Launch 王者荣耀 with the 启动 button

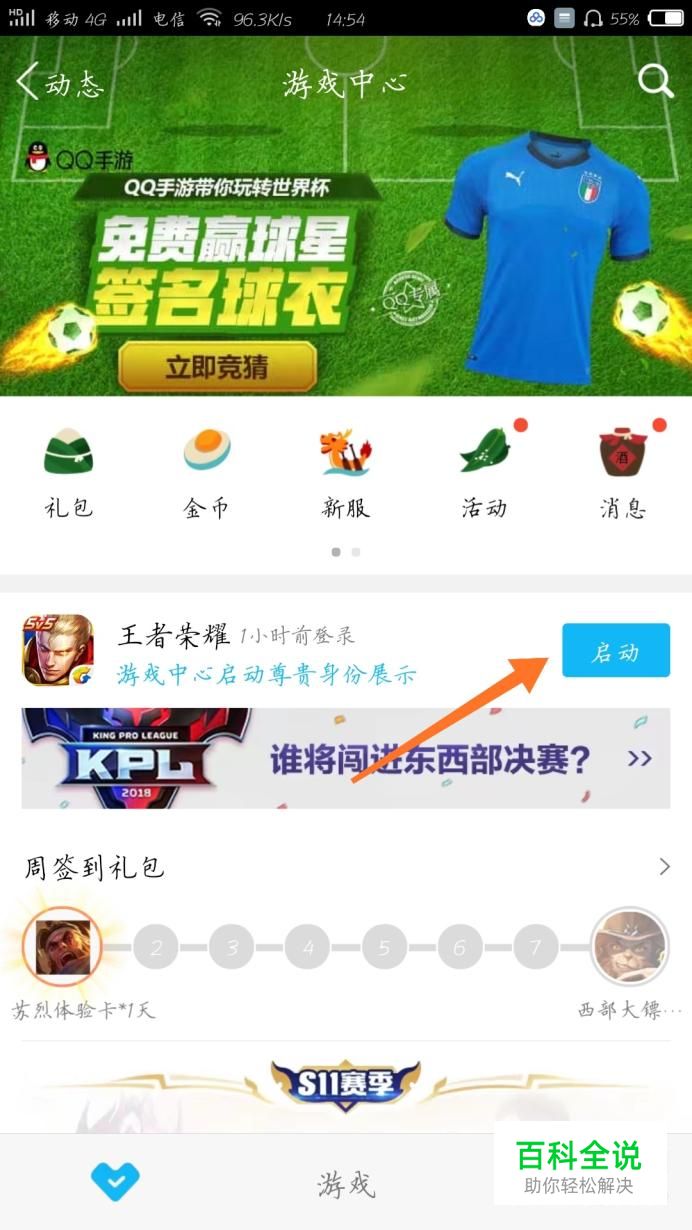coord(615,651)
